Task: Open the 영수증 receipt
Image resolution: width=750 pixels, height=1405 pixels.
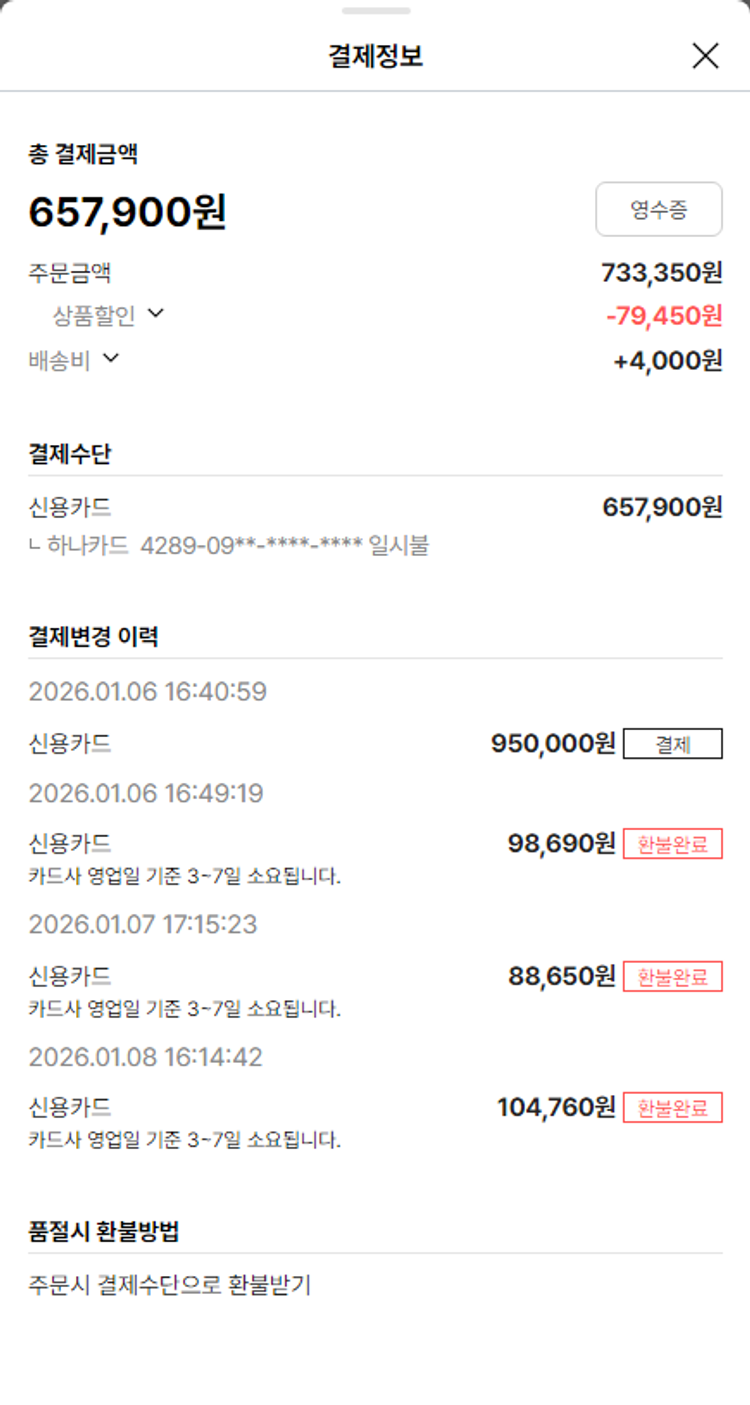Action: (658, 209)
